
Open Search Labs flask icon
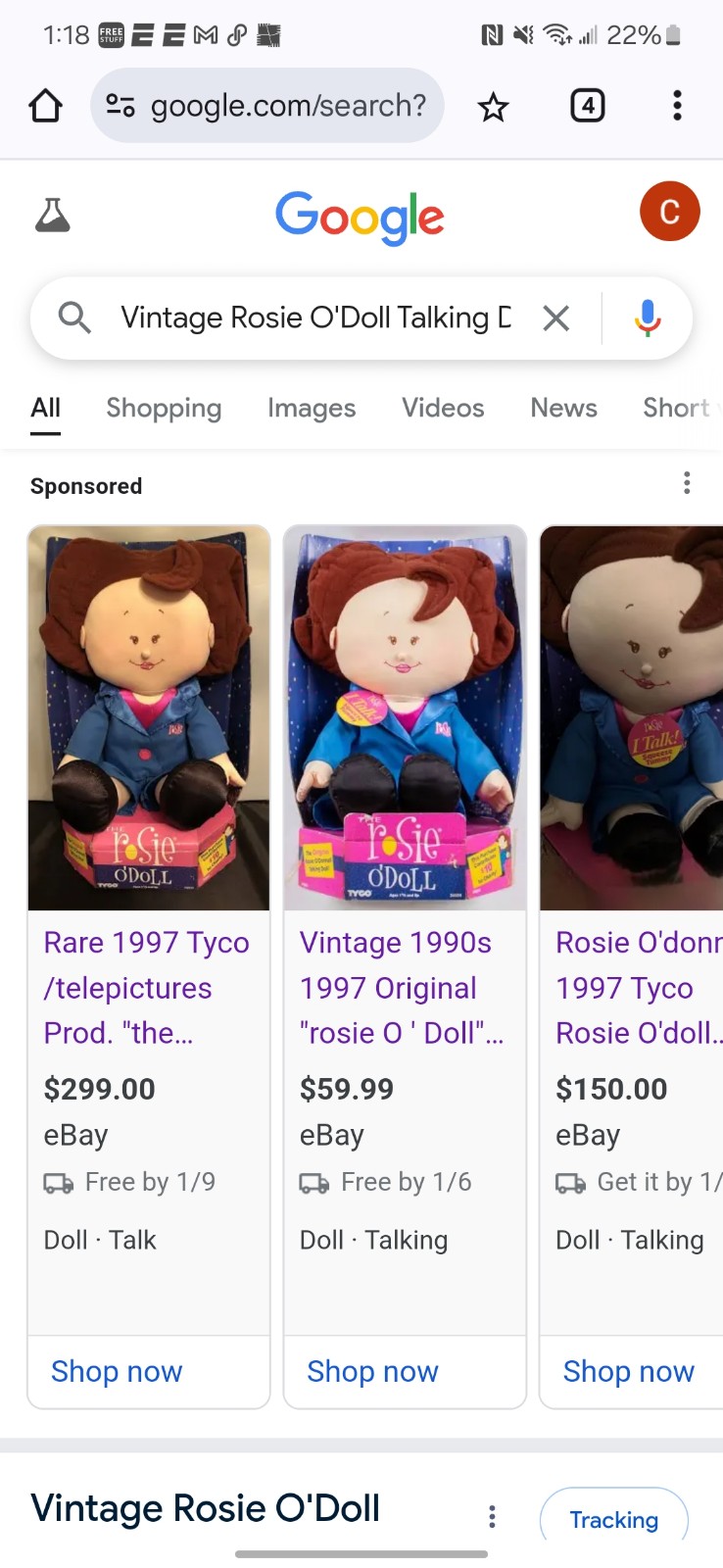tap(53, 215)
